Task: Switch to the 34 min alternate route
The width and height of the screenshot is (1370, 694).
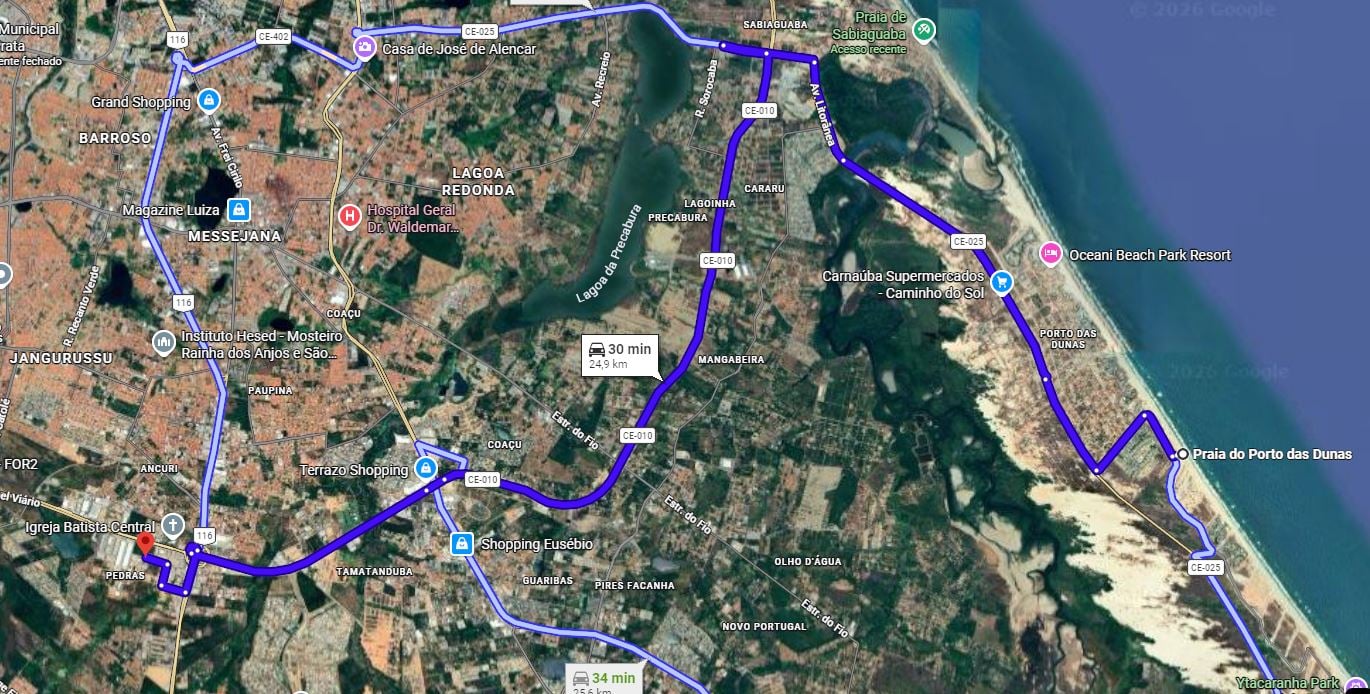Action: pyautogui.click(x=602, y=680)
